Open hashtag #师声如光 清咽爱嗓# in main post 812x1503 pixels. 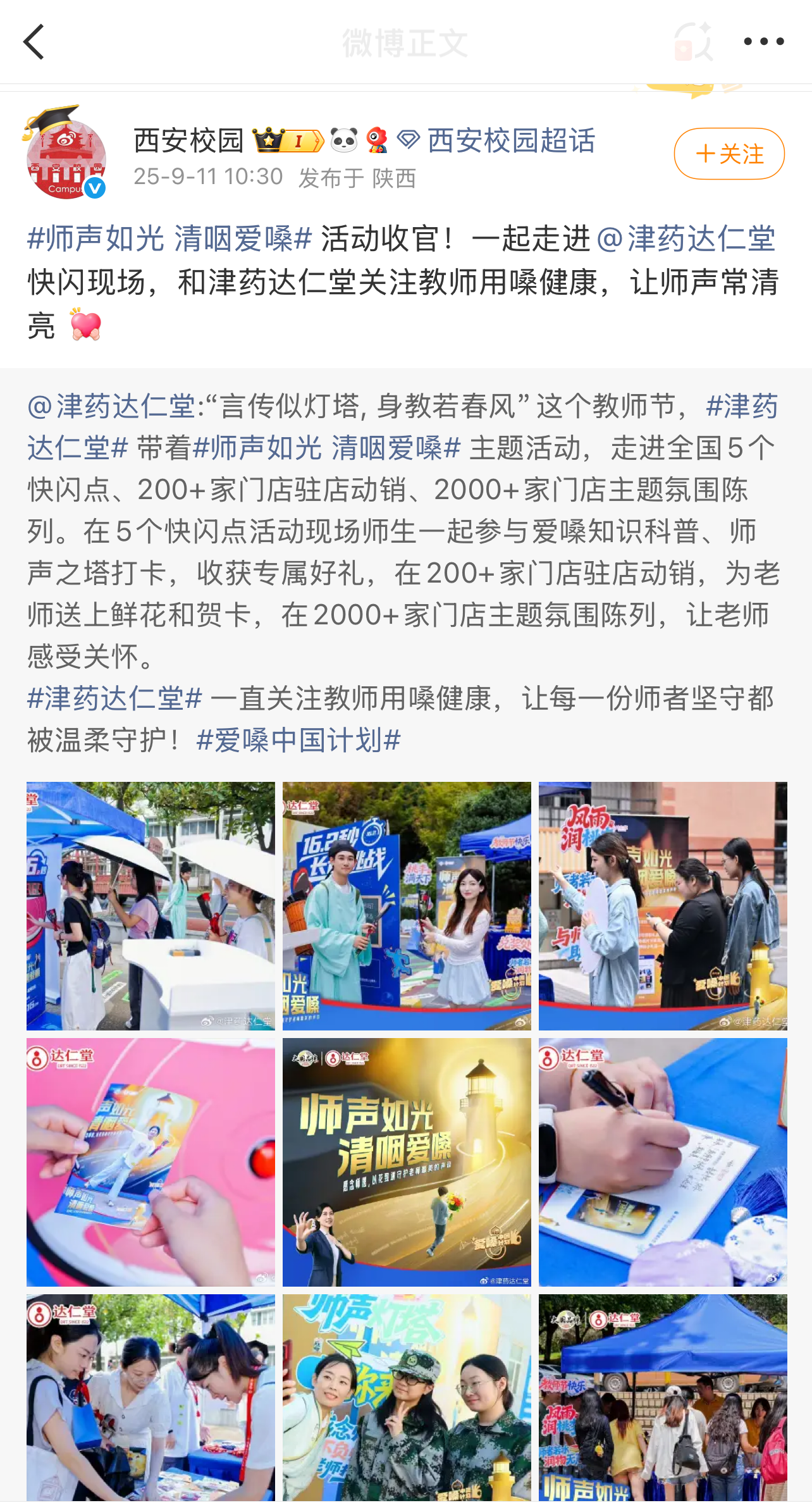tap(169, 239)
